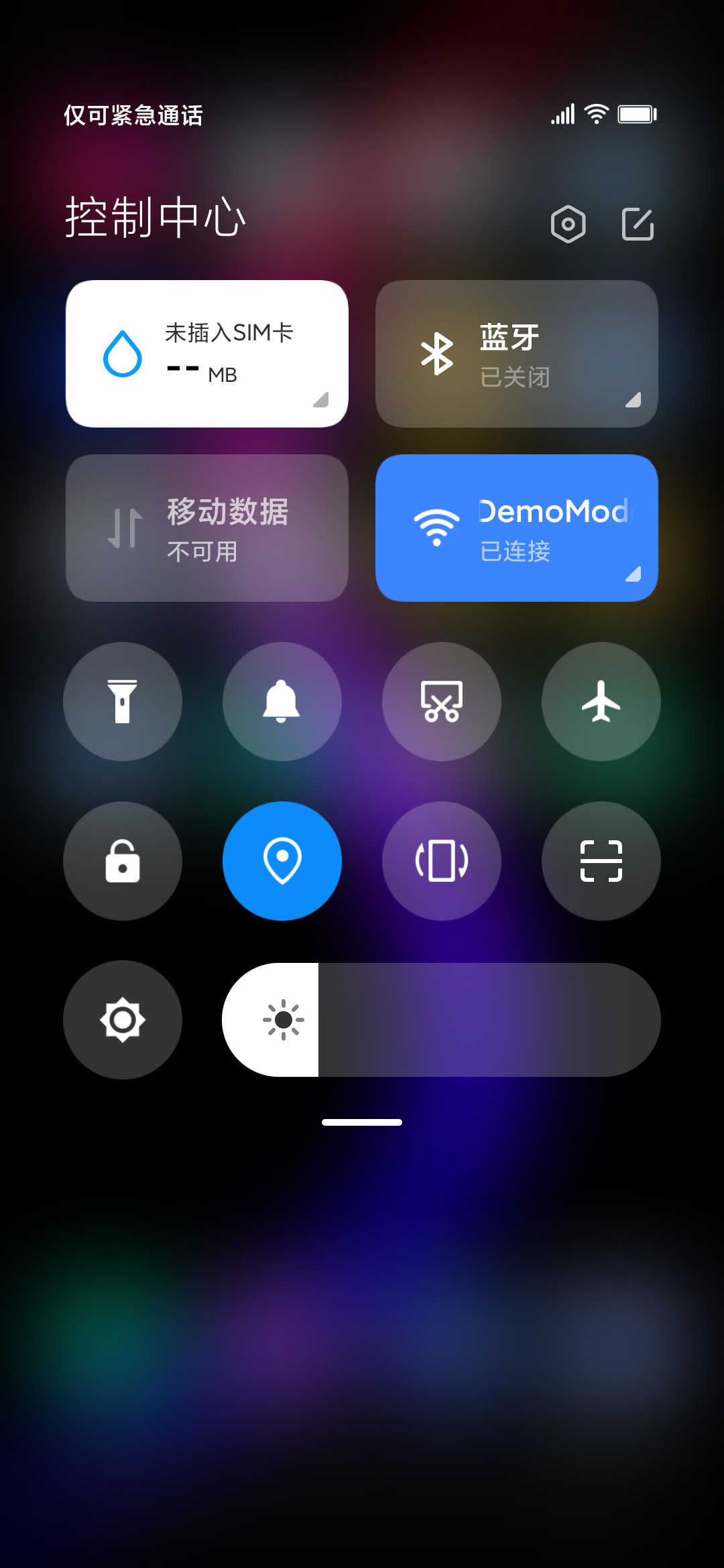Screen dimensions: 724x1568
Task: Take a screenshot with the scissors icon
Action: (x=442, y=702)
